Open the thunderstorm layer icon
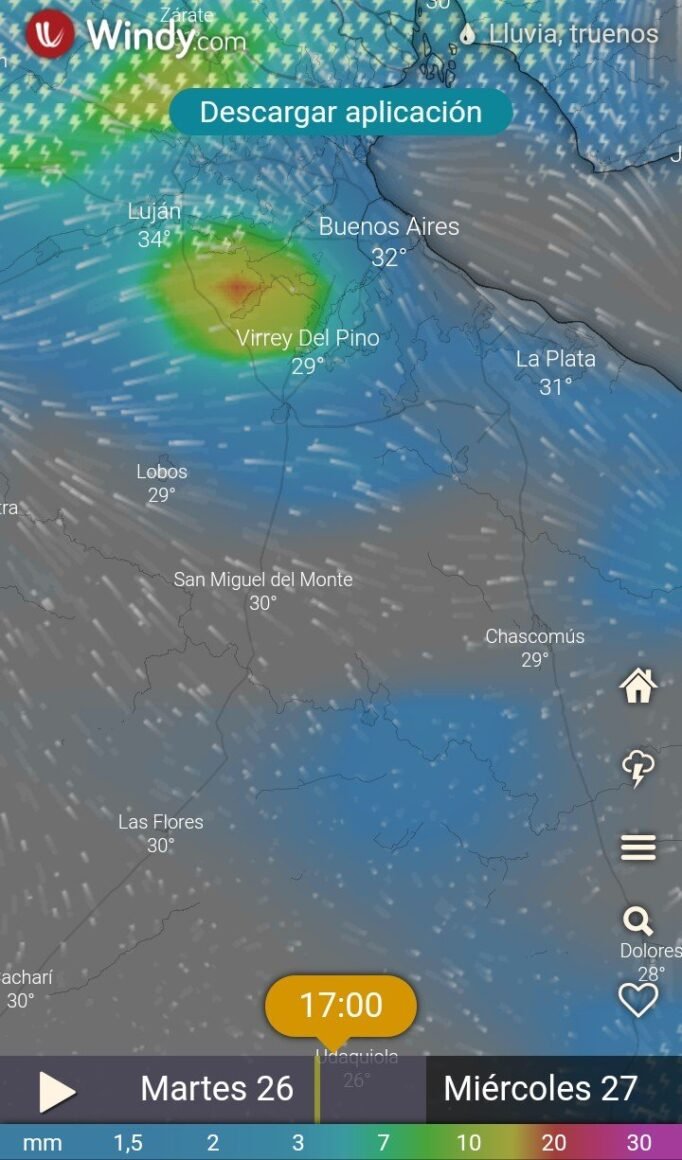The height and width of the screenshot is (1160, 682). [638, 769]
